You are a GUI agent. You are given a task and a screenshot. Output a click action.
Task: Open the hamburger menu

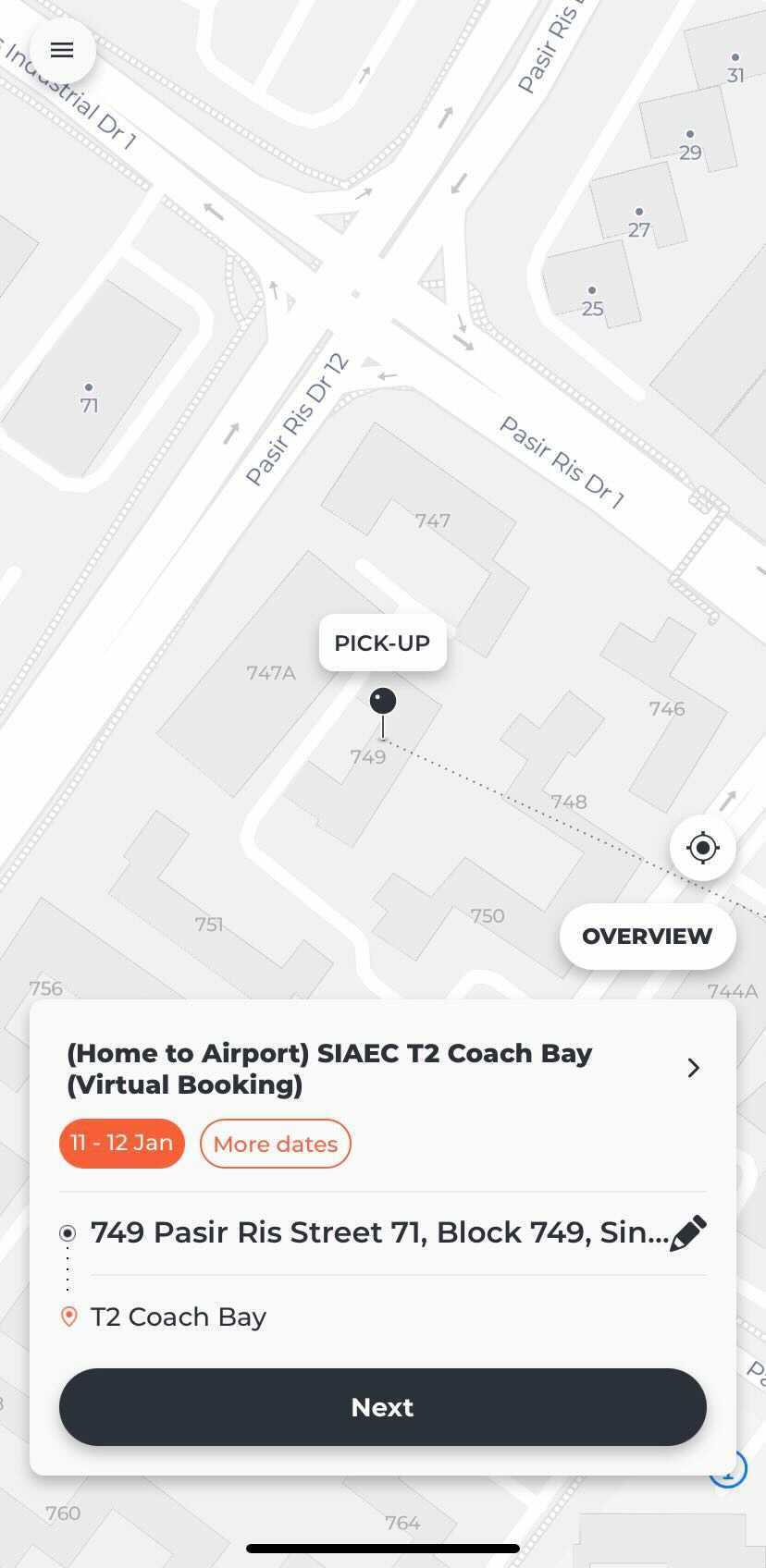point(62,50)
